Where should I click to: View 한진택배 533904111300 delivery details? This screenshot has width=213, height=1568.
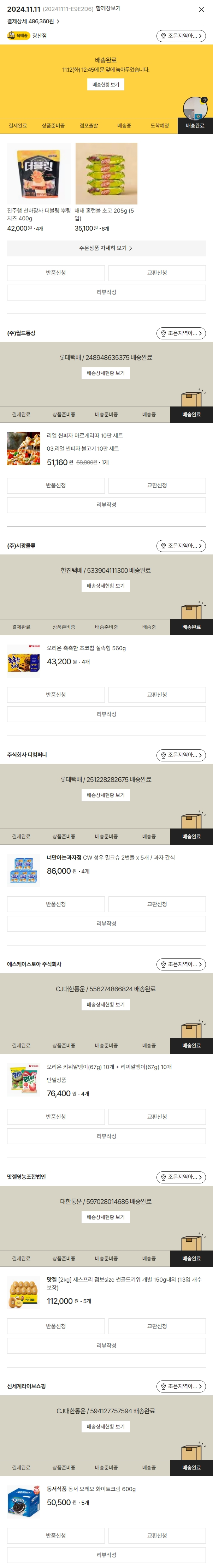pyautogui.click(x=106, y=586)
